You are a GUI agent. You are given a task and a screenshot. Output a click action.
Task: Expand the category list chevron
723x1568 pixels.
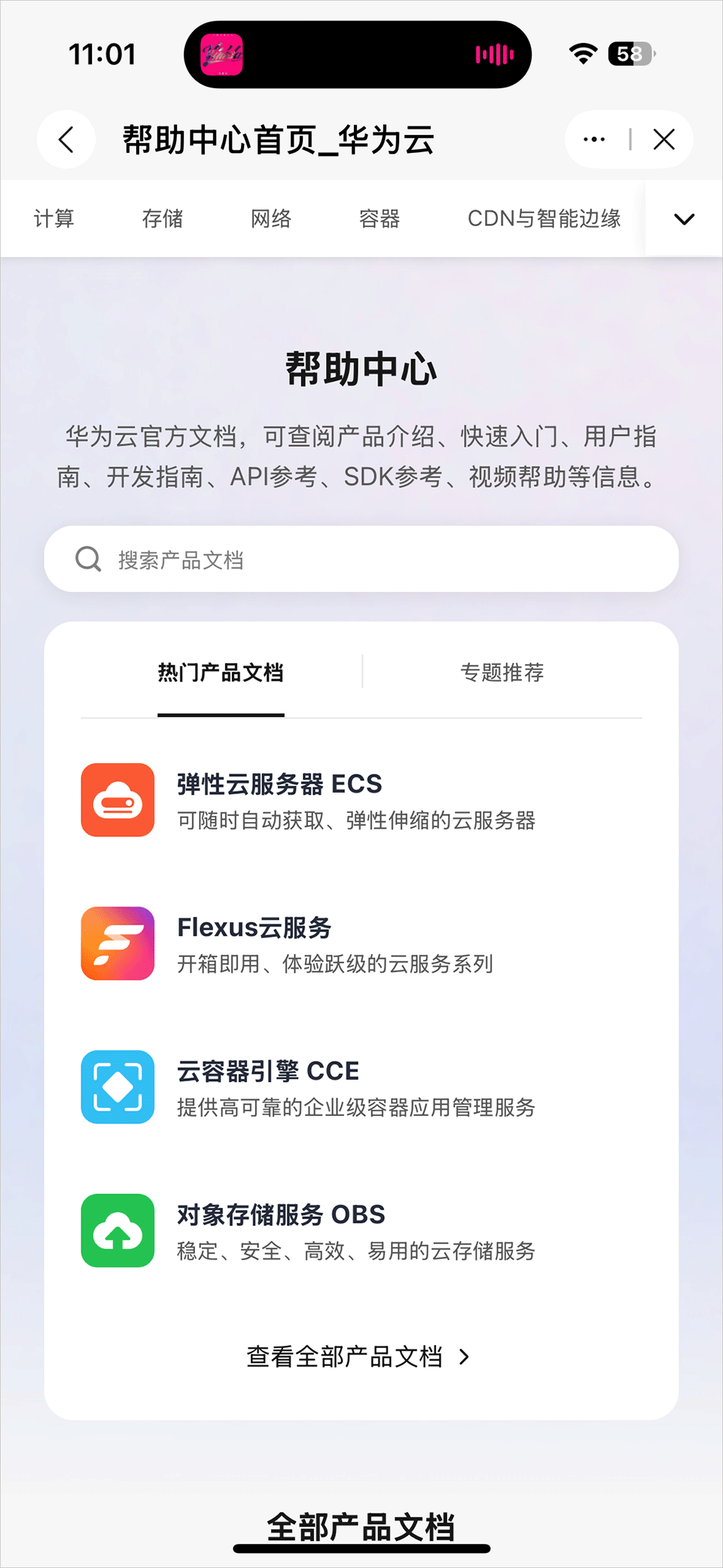point(684,219)
